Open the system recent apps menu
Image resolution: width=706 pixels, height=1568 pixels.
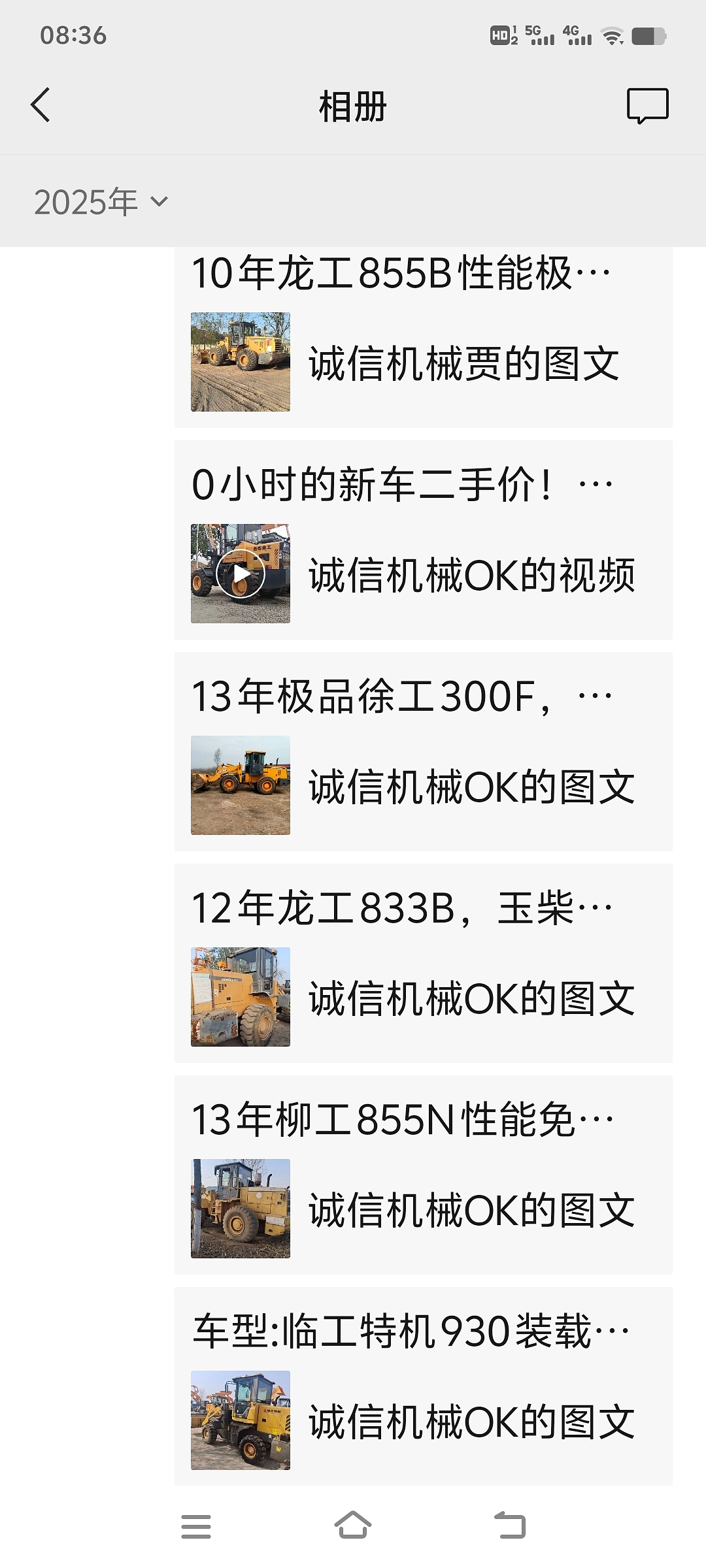click(x=196, y=1526)
